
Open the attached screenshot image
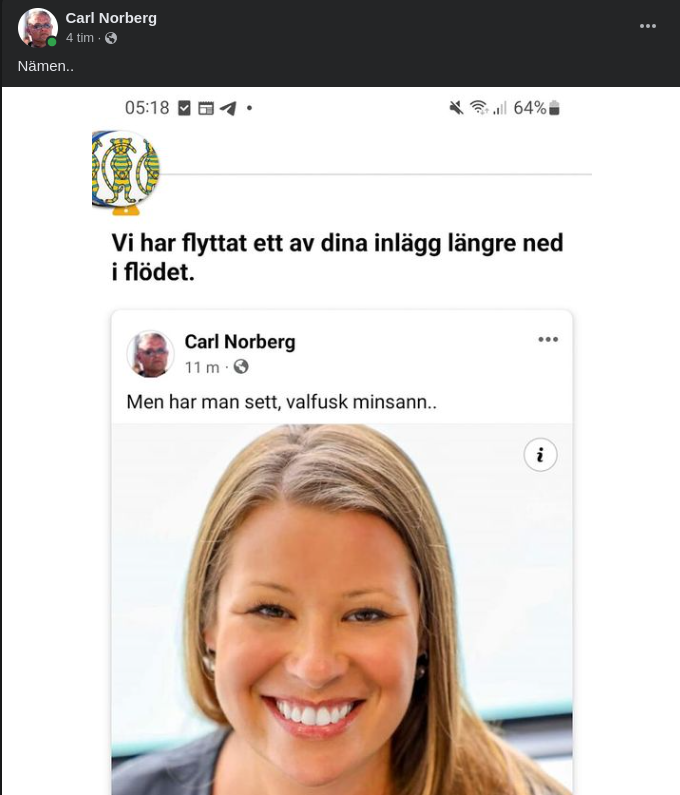tap(340, 440)
